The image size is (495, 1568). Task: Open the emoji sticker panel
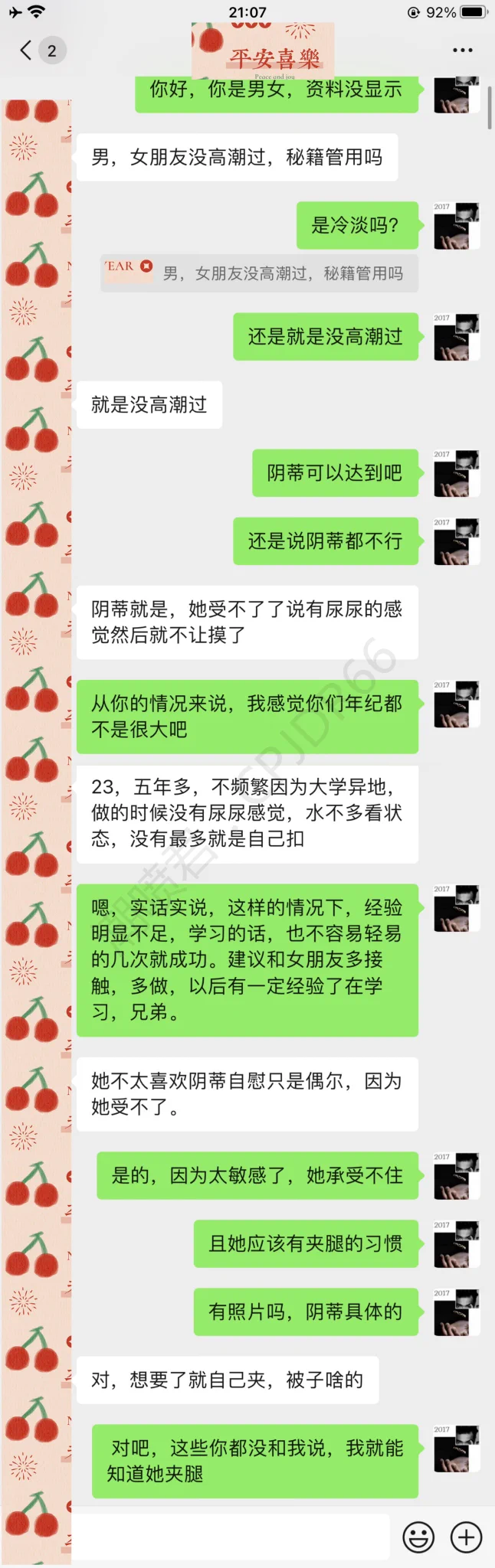click(x=418, y=1537)
